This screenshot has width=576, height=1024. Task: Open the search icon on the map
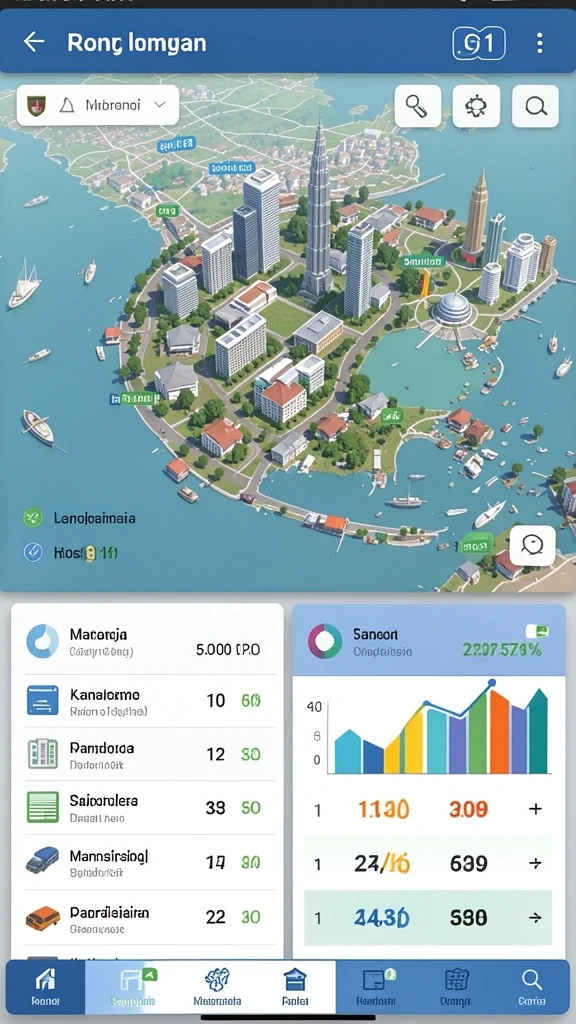pyautogui.click(x=536, y=106)
